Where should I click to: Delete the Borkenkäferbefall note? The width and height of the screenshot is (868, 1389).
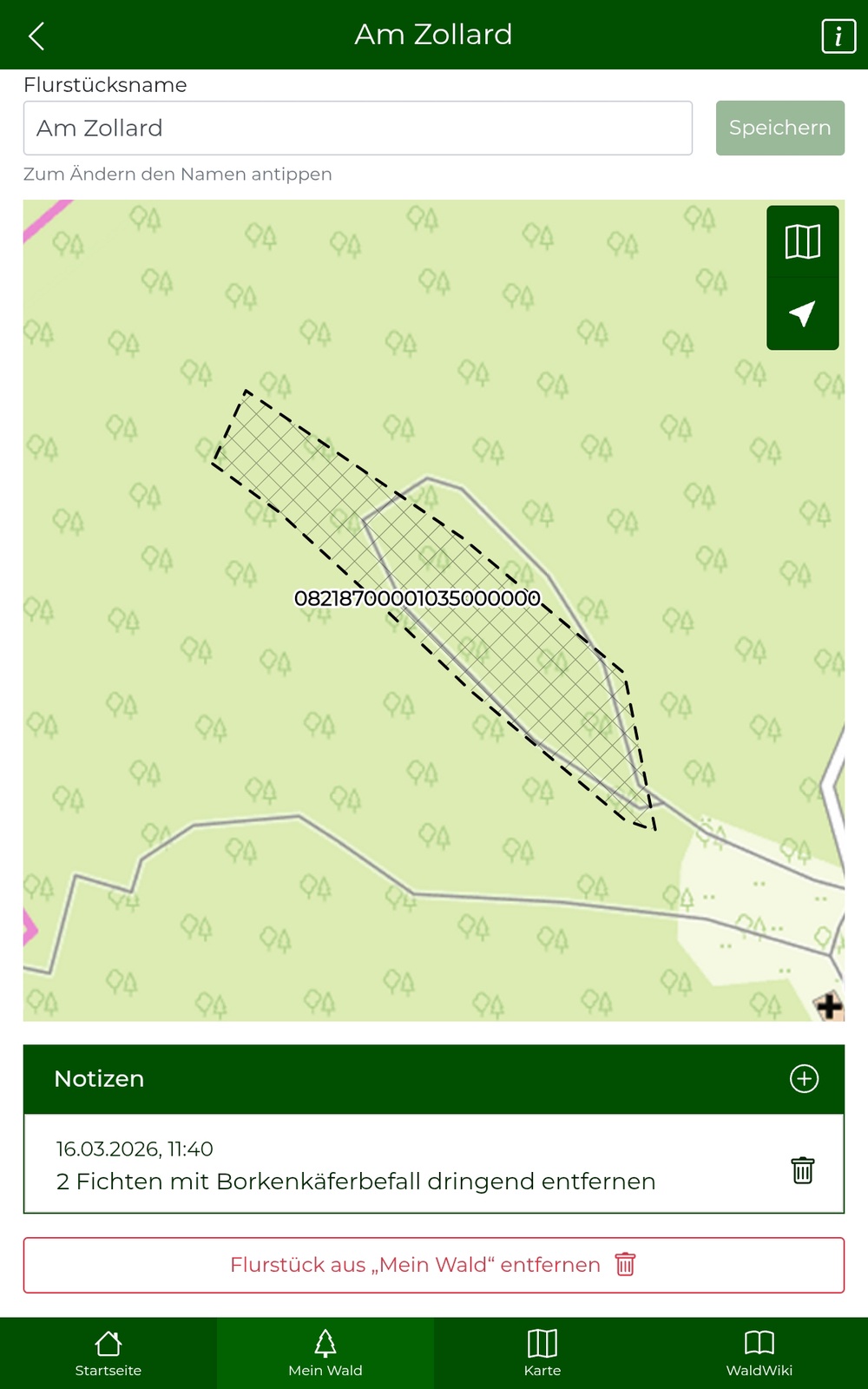[x=802, y=1170]
